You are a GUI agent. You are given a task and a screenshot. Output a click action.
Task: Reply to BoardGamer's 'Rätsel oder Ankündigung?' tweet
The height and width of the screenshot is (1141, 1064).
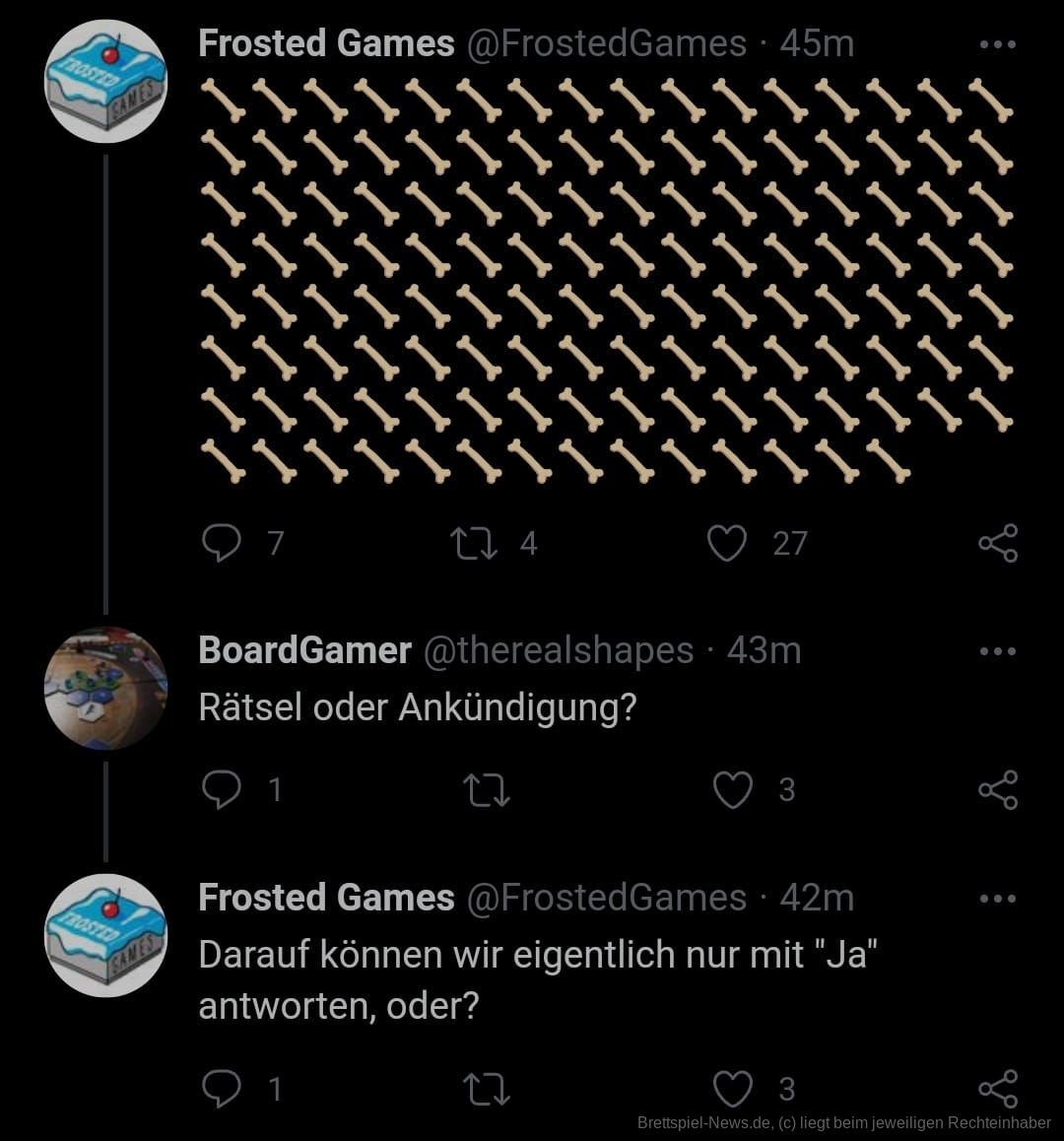[x=222, y=789]
